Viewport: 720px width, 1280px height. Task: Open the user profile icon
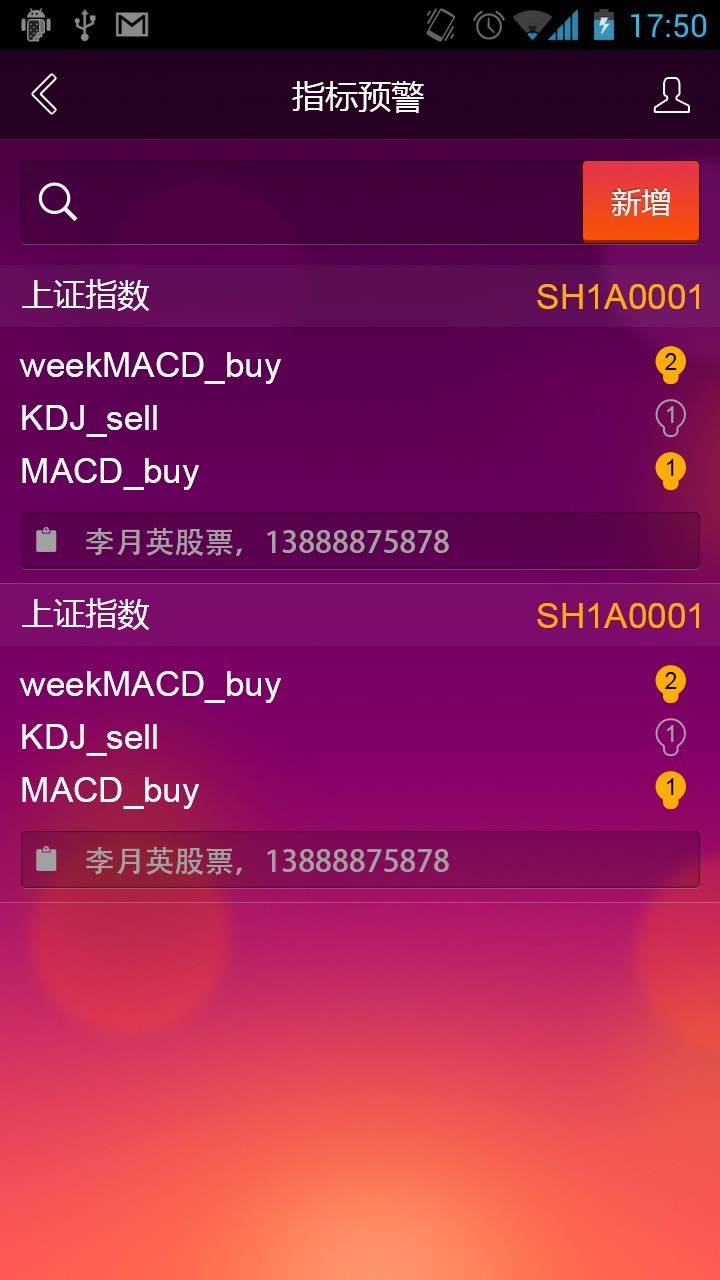click(671, 95)
